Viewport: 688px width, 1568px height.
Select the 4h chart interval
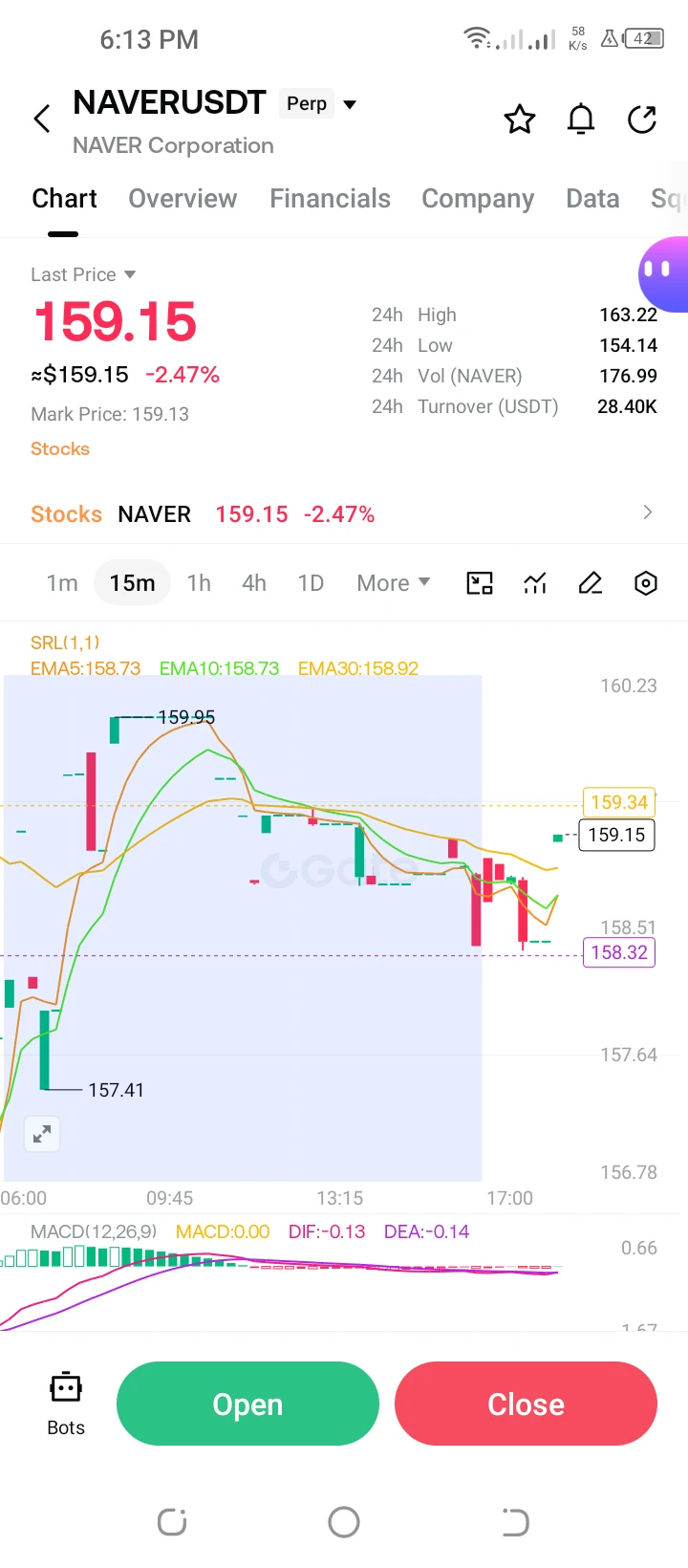[x=254, y=583]
